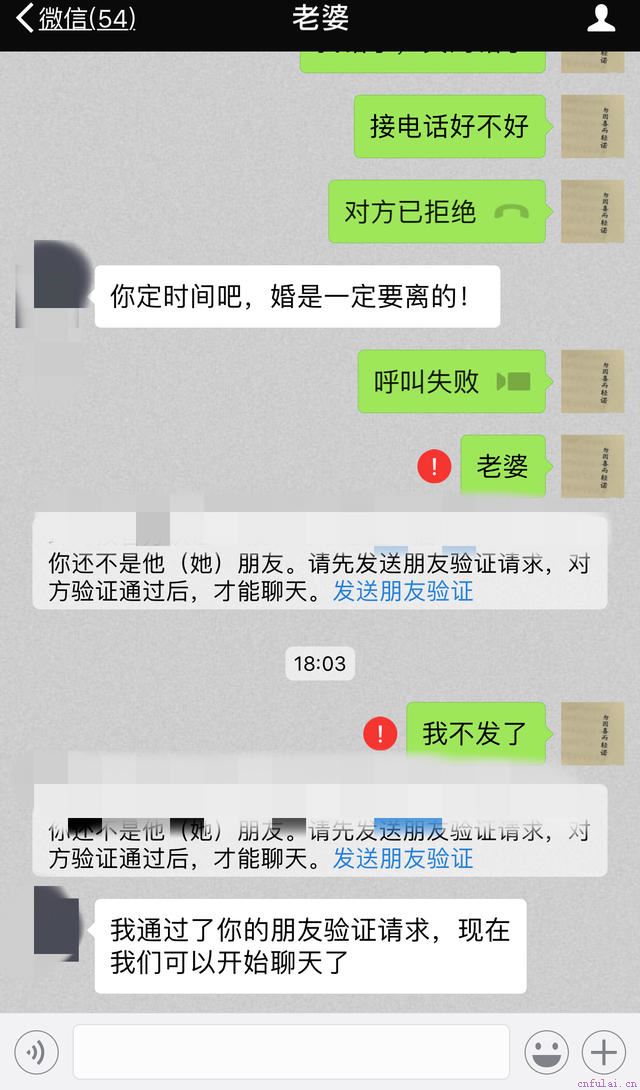Open the plus attachments menu
This screenshot has width=640, height=1090.
603,1052
